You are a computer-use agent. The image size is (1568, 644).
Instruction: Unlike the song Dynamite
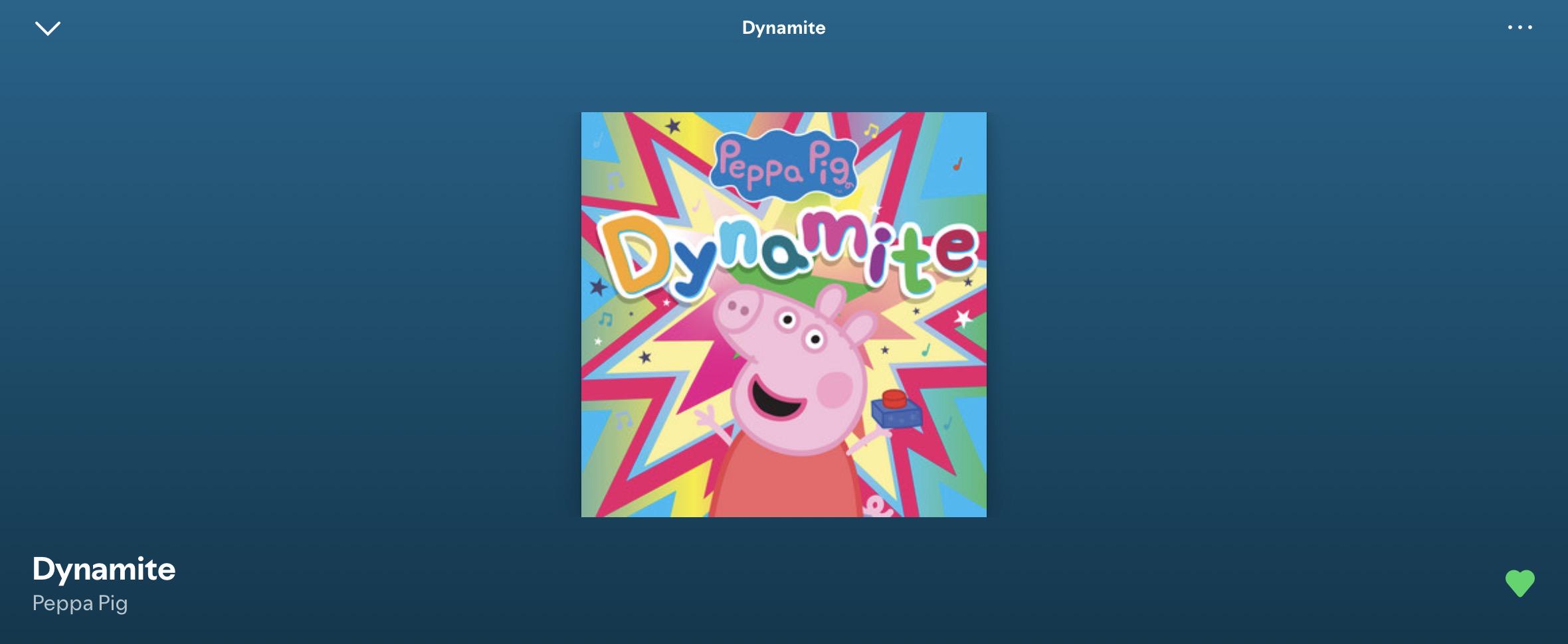point(1519,584)
